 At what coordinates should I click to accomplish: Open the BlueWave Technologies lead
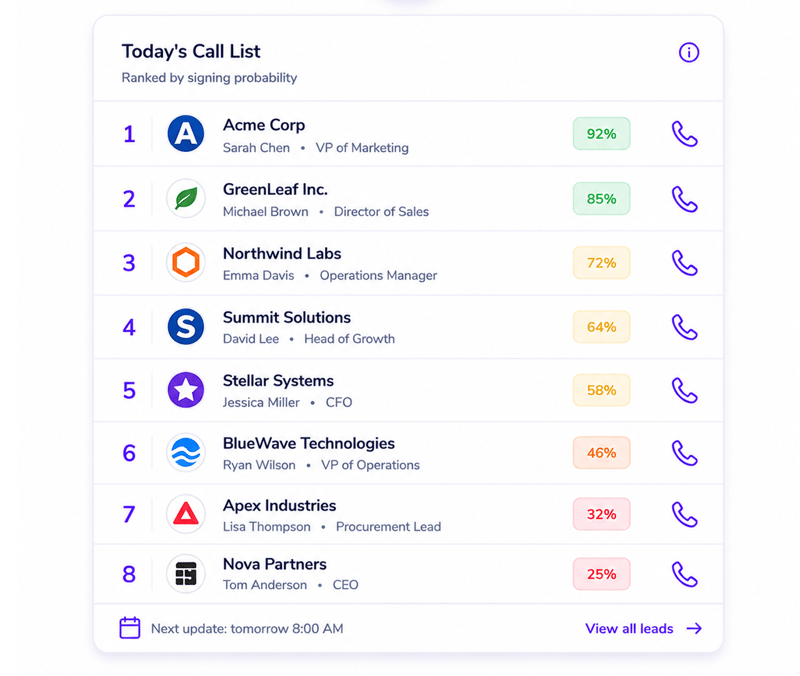[x=408, y=453]
